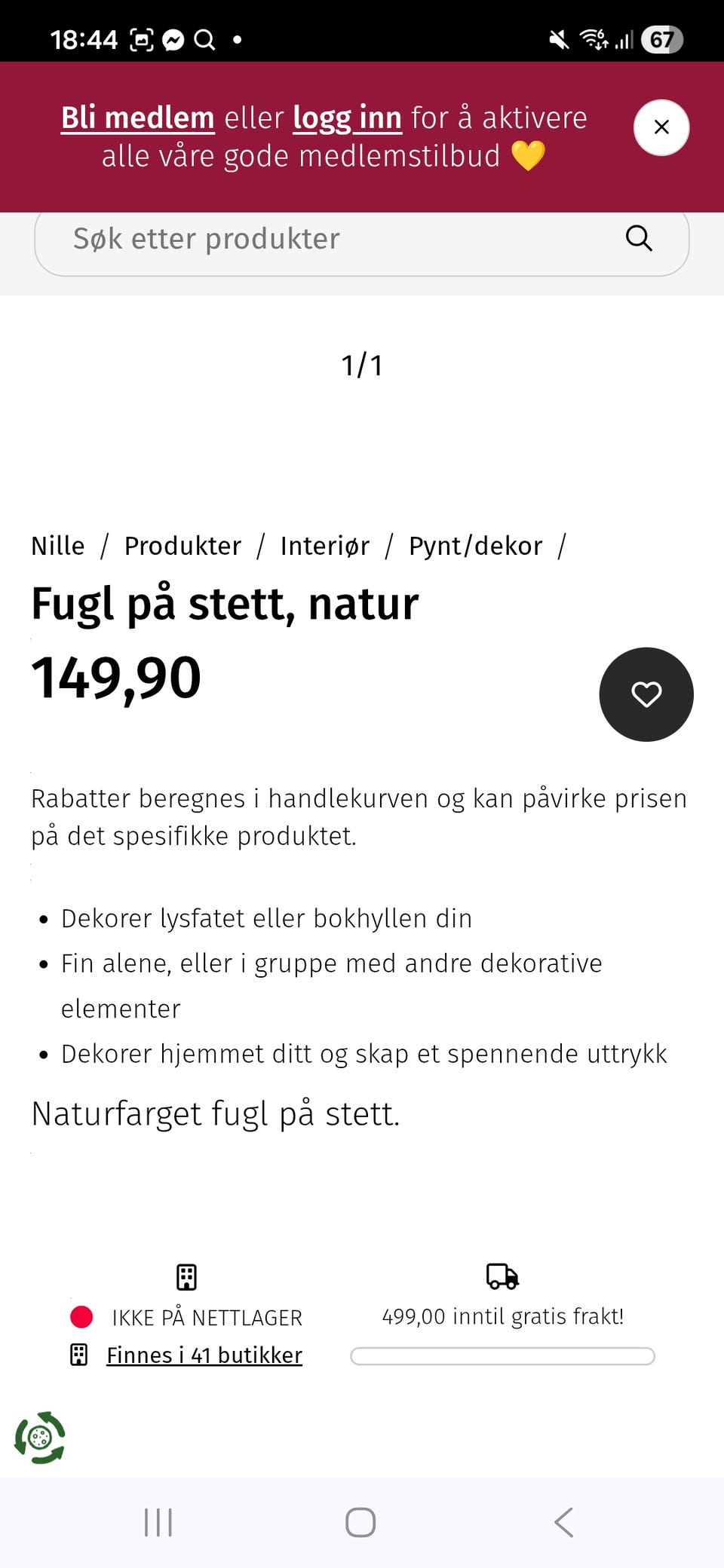
Task: Click the store building icon above IKKE PÅ NETTLAGER
Action: pyautogui.click(x=186, y=1277)
